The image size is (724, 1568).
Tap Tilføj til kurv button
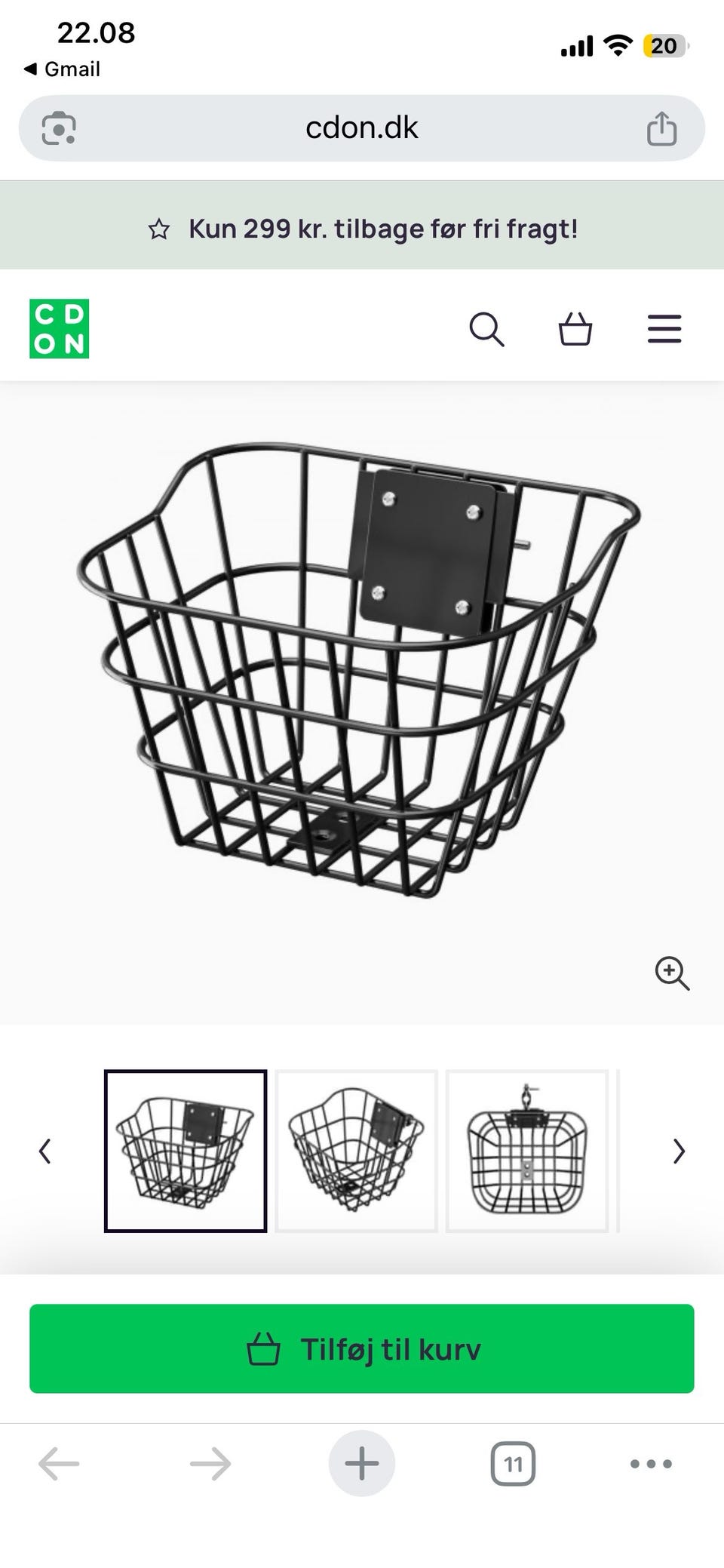click(362, 1348)
